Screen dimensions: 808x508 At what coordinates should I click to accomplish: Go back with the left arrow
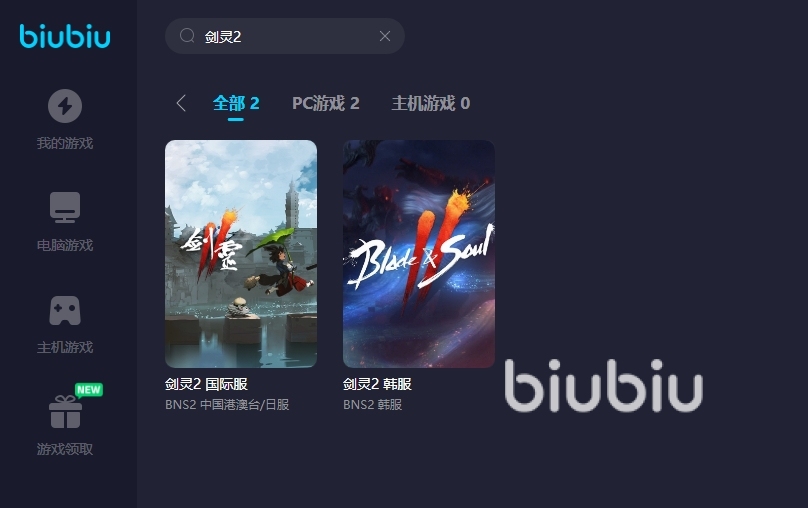pyautogui.click(x=181, y=103)
